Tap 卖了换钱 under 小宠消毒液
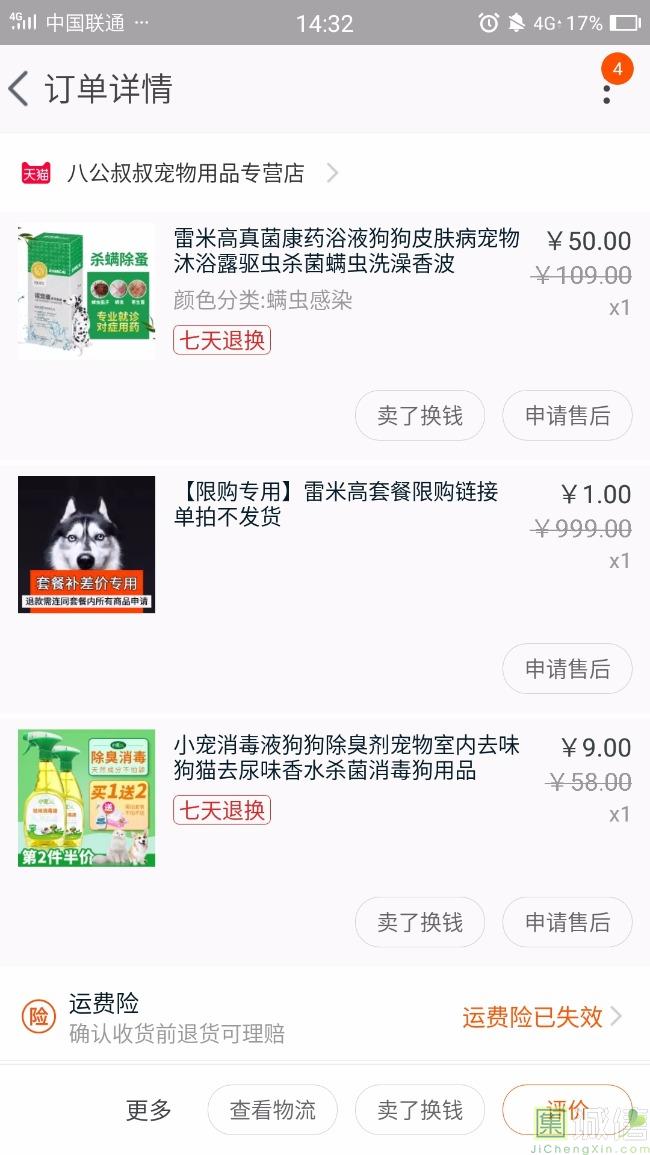 (x=420, y=922)
